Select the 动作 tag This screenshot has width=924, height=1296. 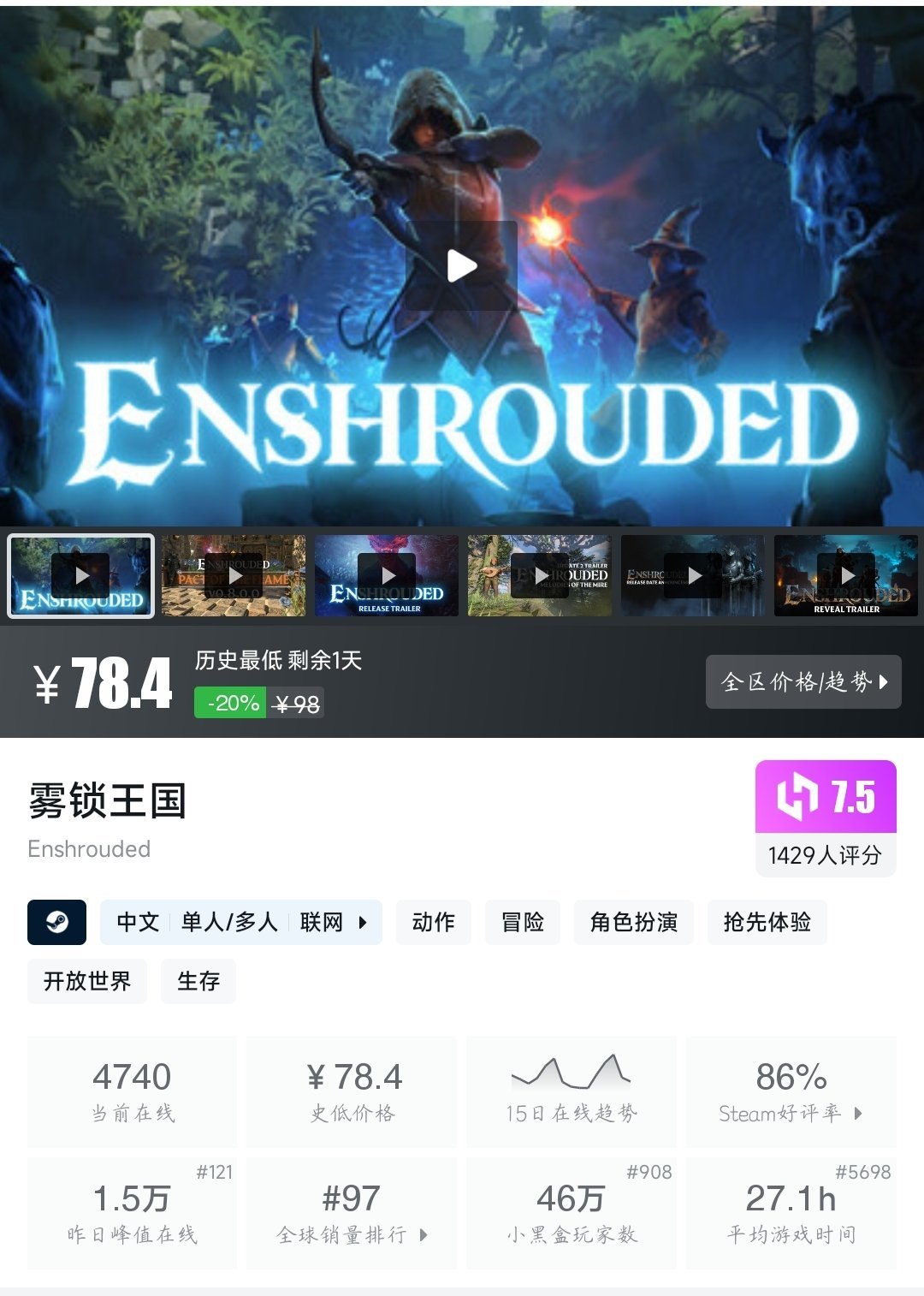(x=433, y=922)
